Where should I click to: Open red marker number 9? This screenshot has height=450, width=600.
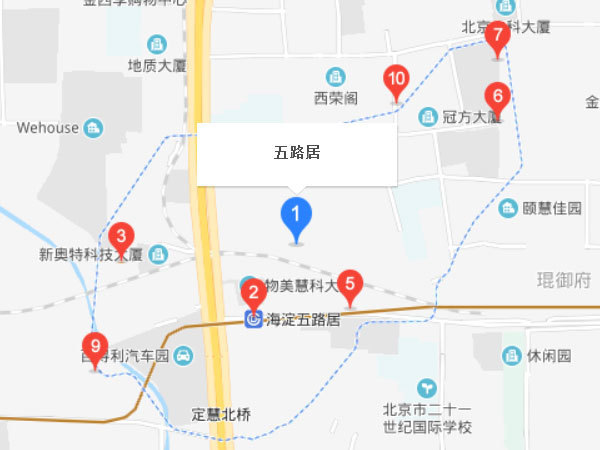(95, 349)
